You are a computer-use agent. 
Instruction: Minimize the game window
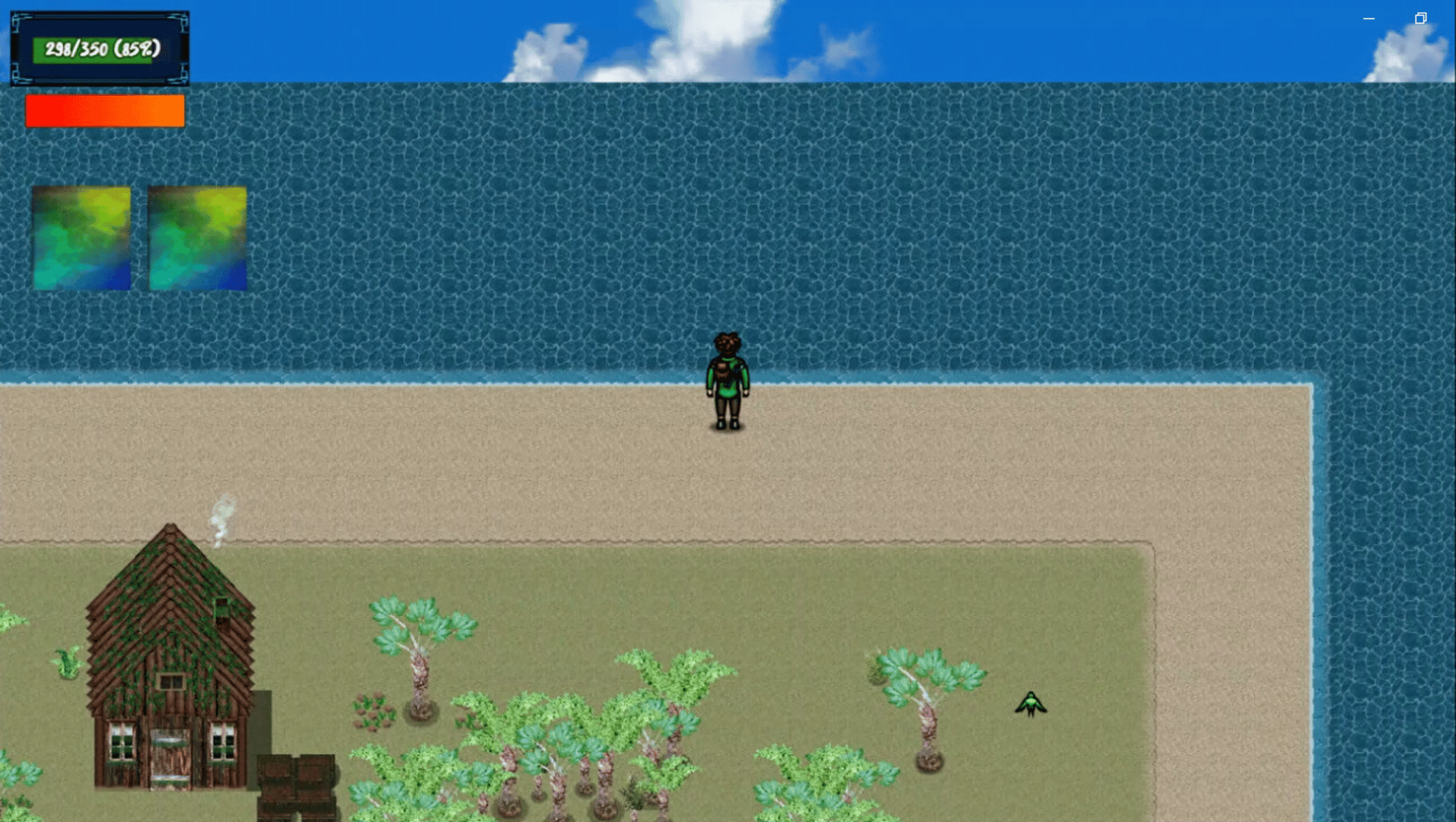[1368, 18]
